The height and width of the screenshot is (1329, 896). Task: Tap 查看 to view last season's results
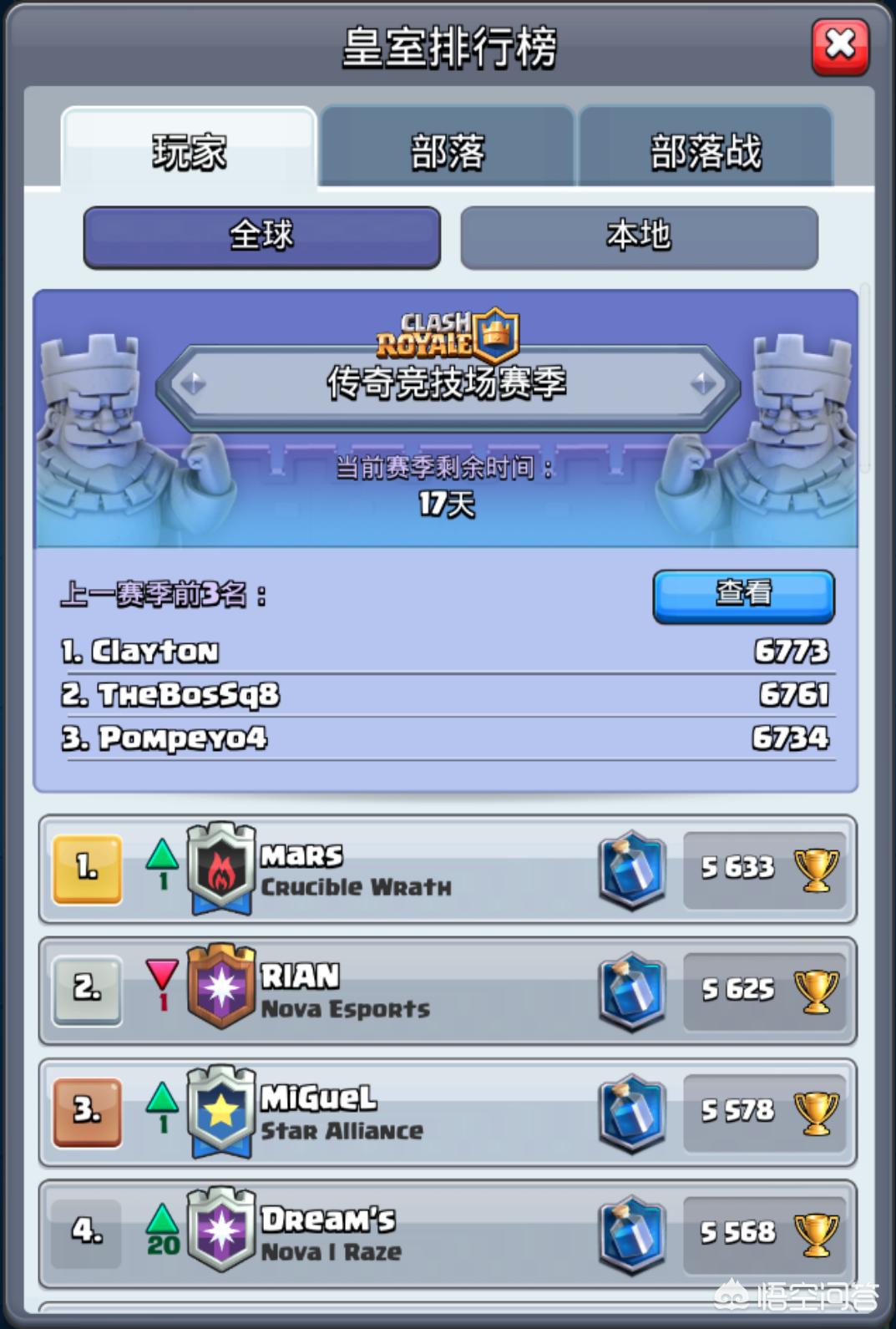743,595
